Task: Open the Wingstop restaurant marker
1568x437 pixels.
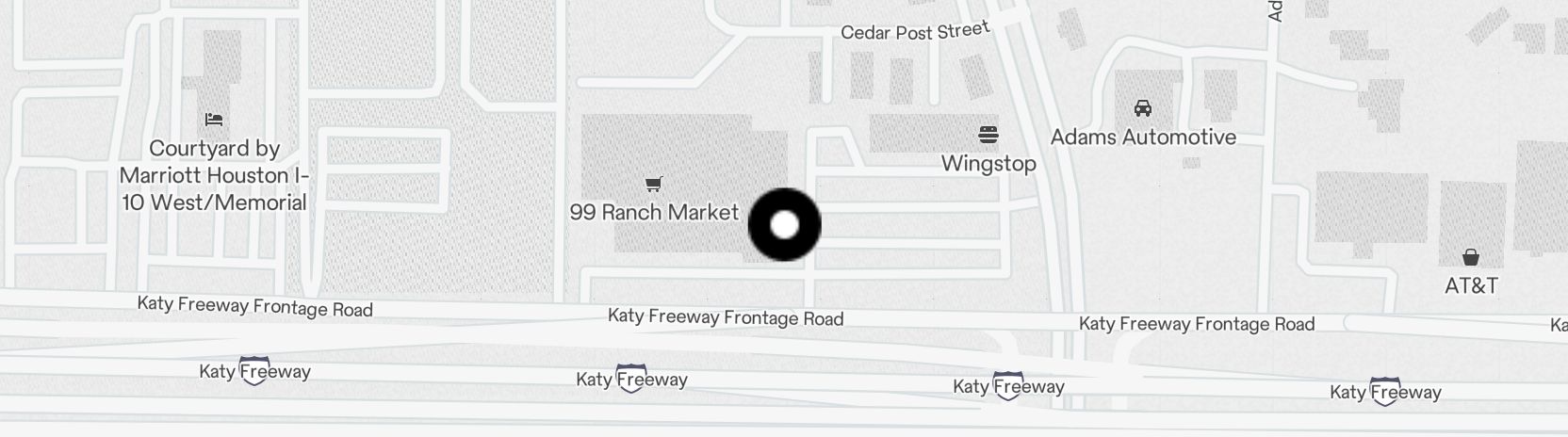Action: pyautogui.click(x=988, y=135)
